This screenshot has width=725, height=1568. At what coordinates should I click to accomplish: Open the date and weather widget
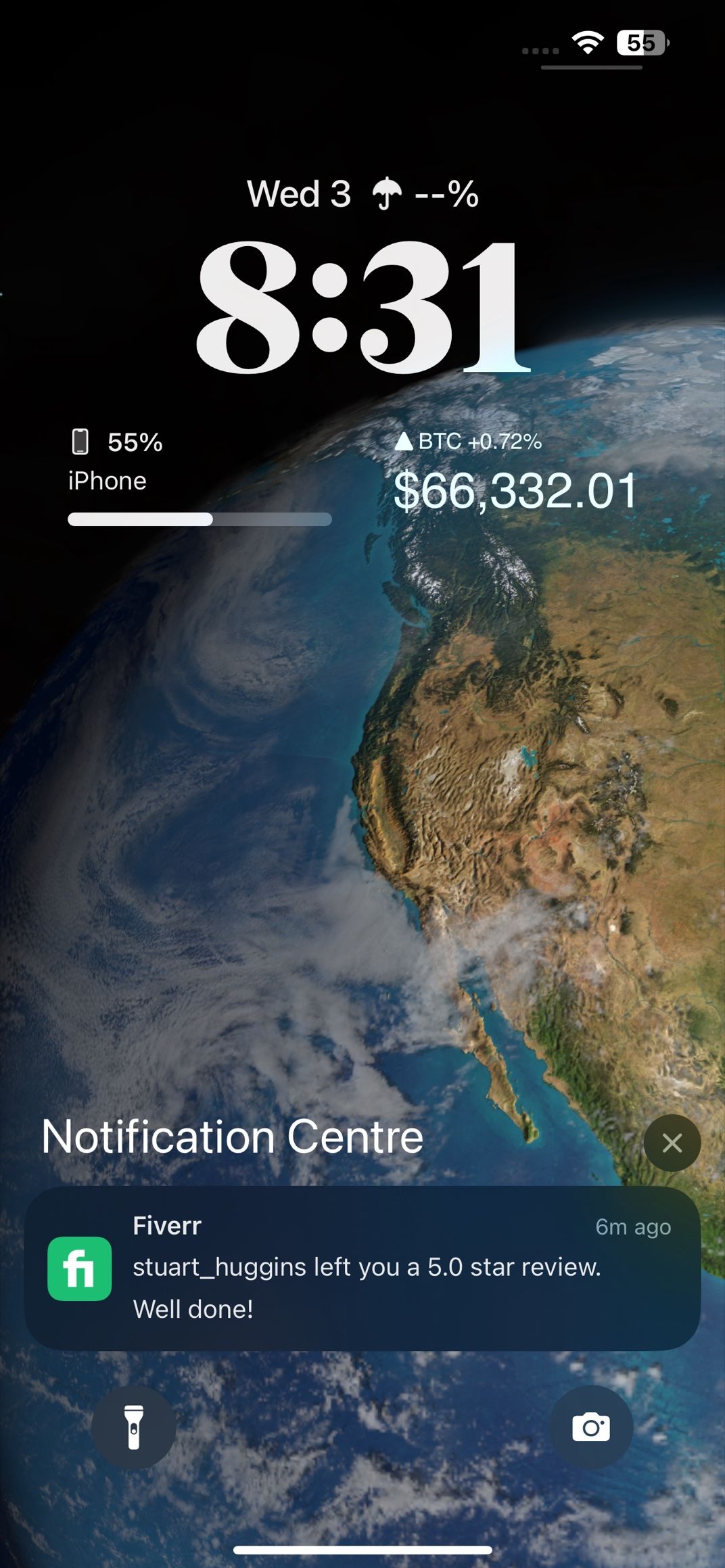(362, 195)
